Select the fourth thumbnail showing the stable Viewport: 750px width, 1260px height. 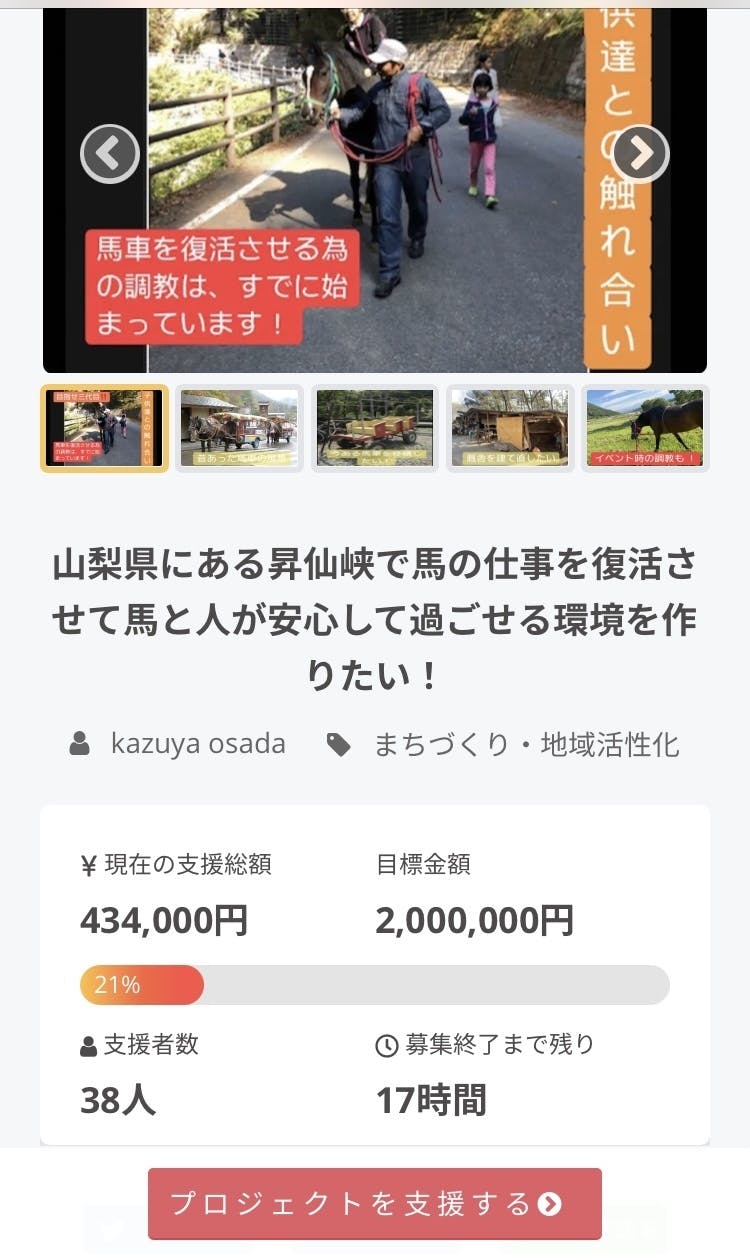click(510, 428)
